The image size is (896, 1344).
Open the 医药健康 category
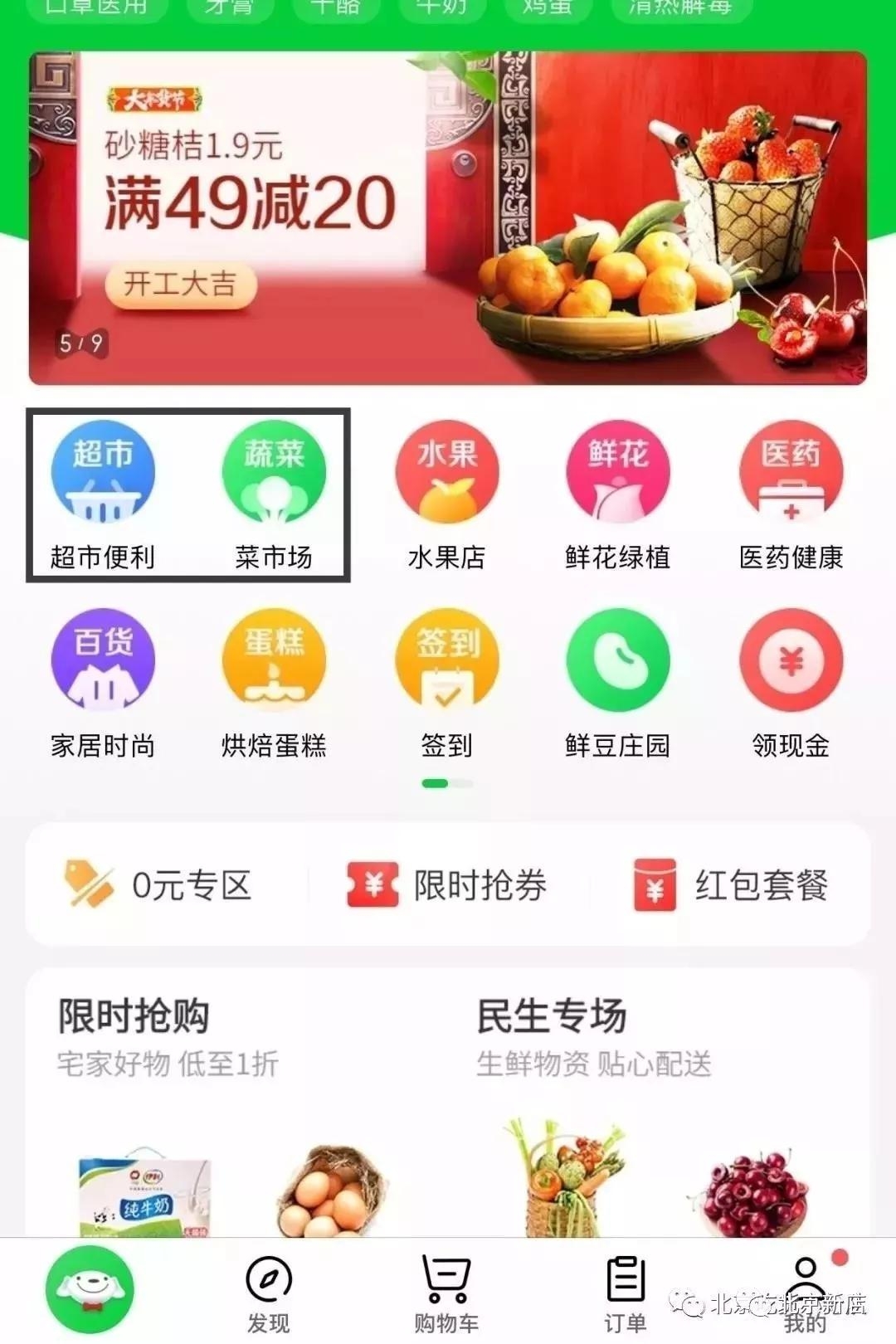[x=791, y=494]
